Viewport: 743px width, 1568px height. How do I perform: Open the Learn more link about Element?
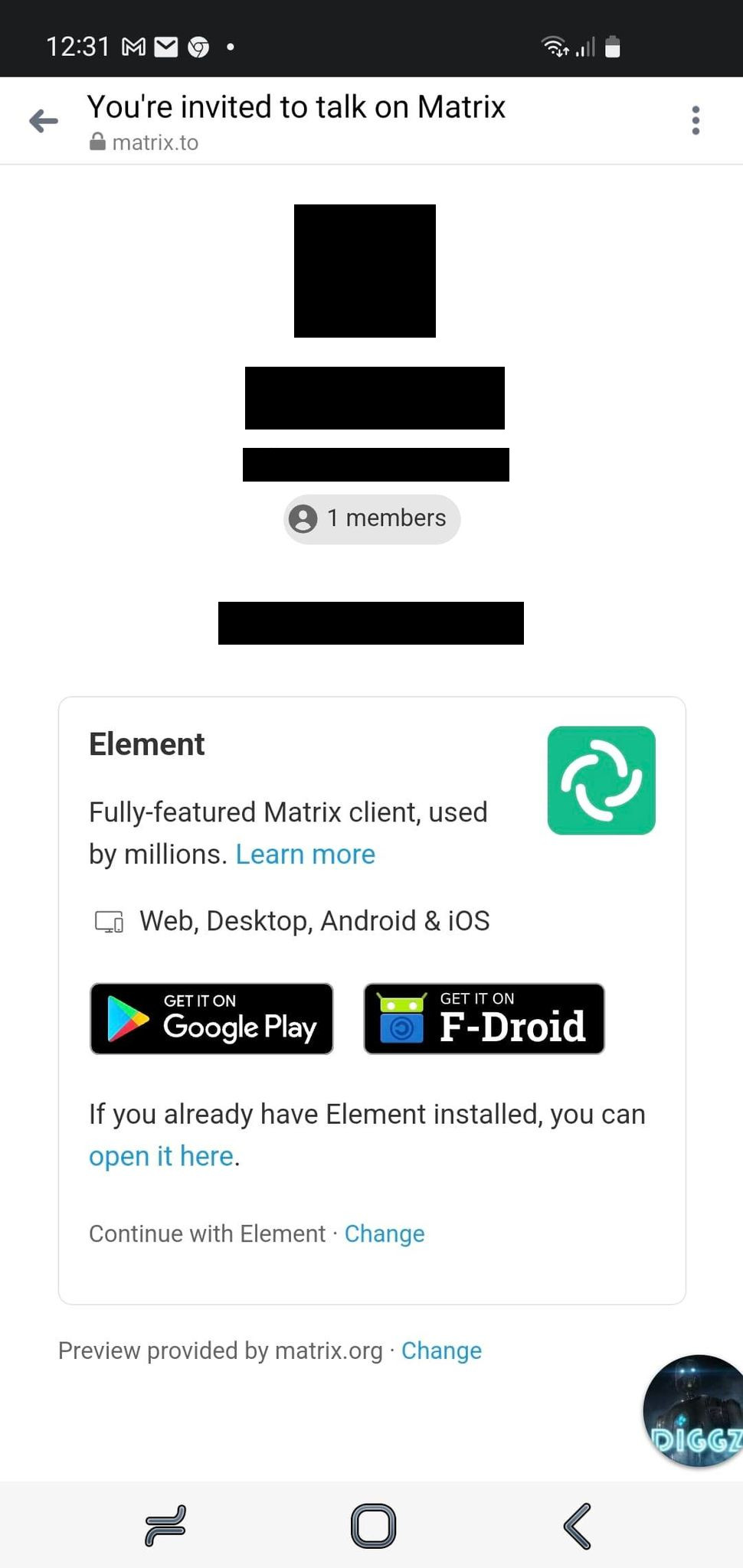[305, 854]
